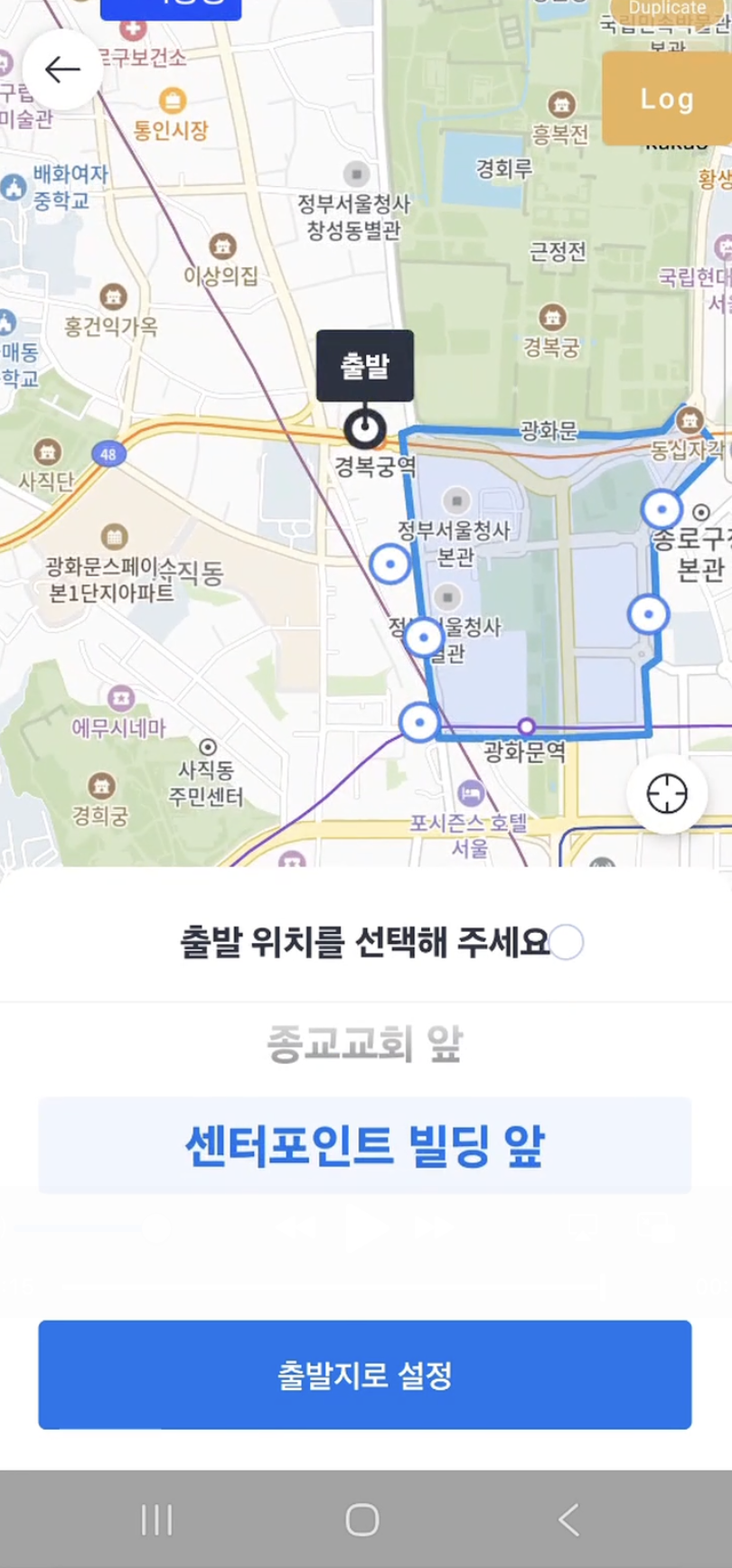Select the 센터포인트 빌딩 앞 departure option
Screen dimensions: 732x1568
point(365,1144)
